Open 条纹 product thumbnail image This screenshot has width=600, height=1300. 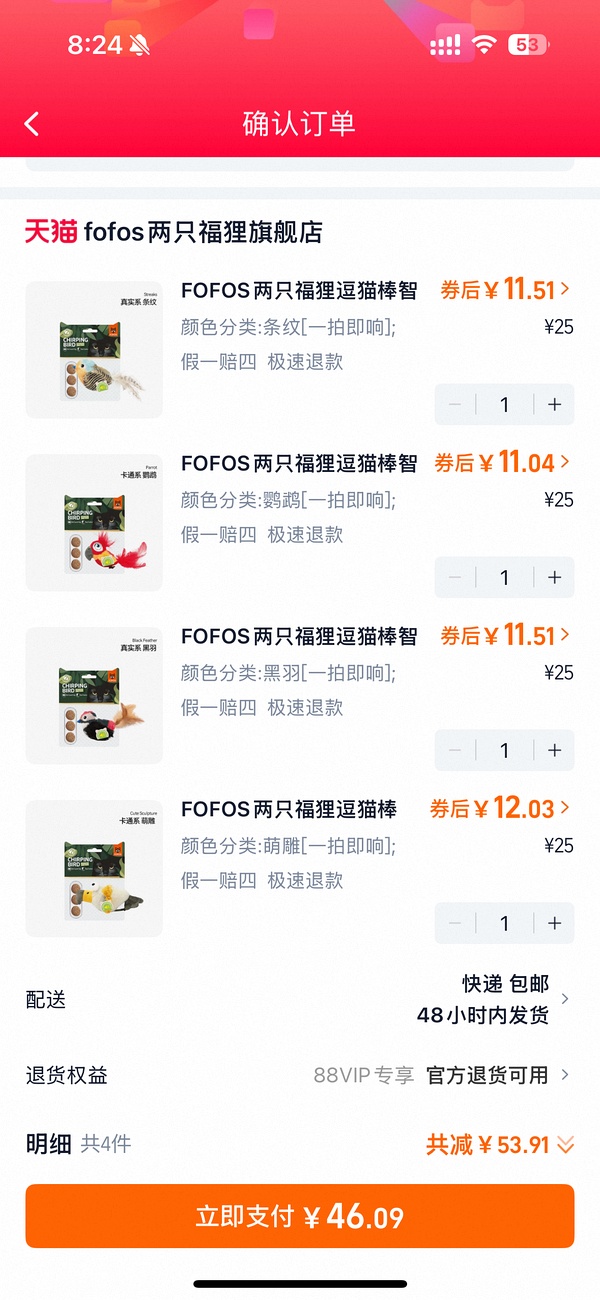(x=94, y=350)
